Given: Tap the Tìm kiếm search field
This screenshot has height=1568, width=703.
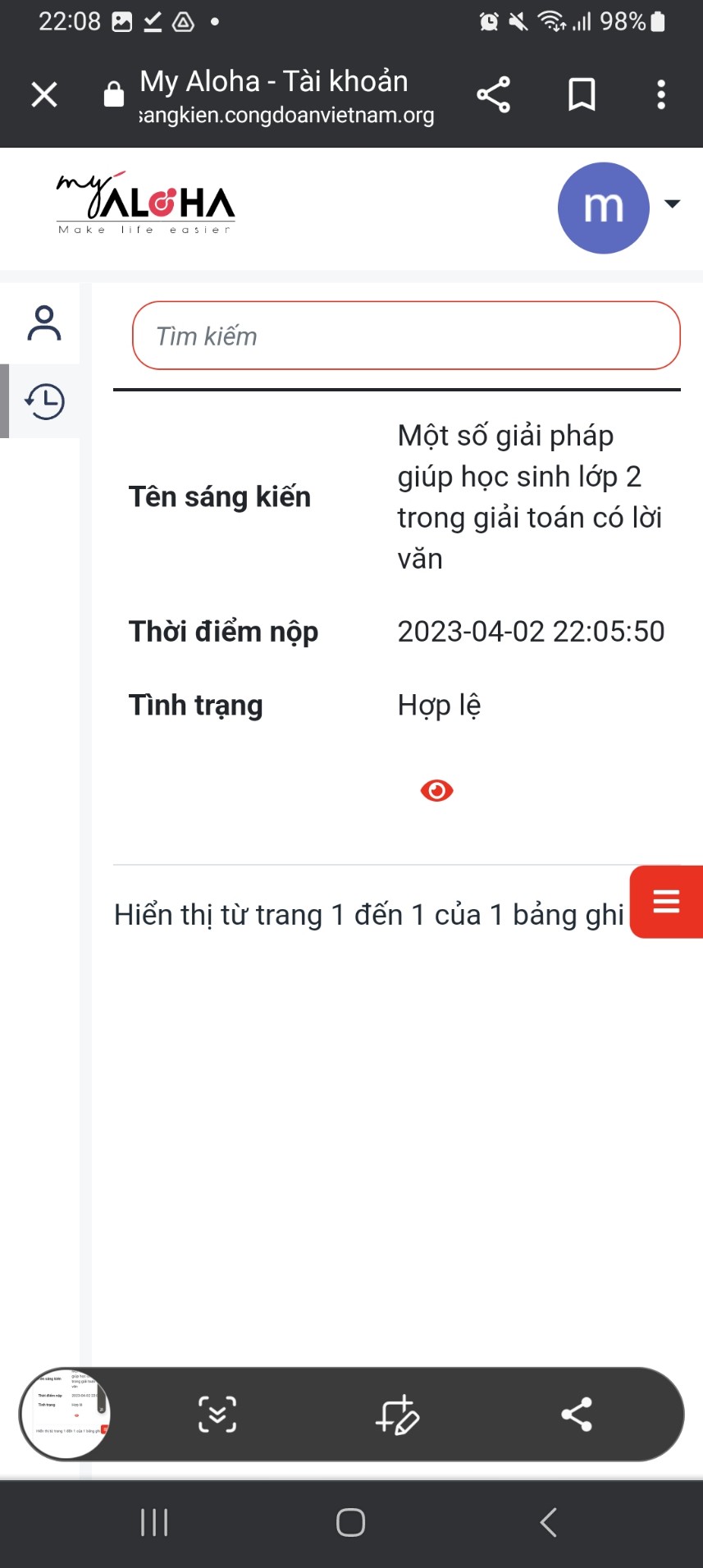Looking at the screenshot, I should pyautogui.click(x=406, y=336).
